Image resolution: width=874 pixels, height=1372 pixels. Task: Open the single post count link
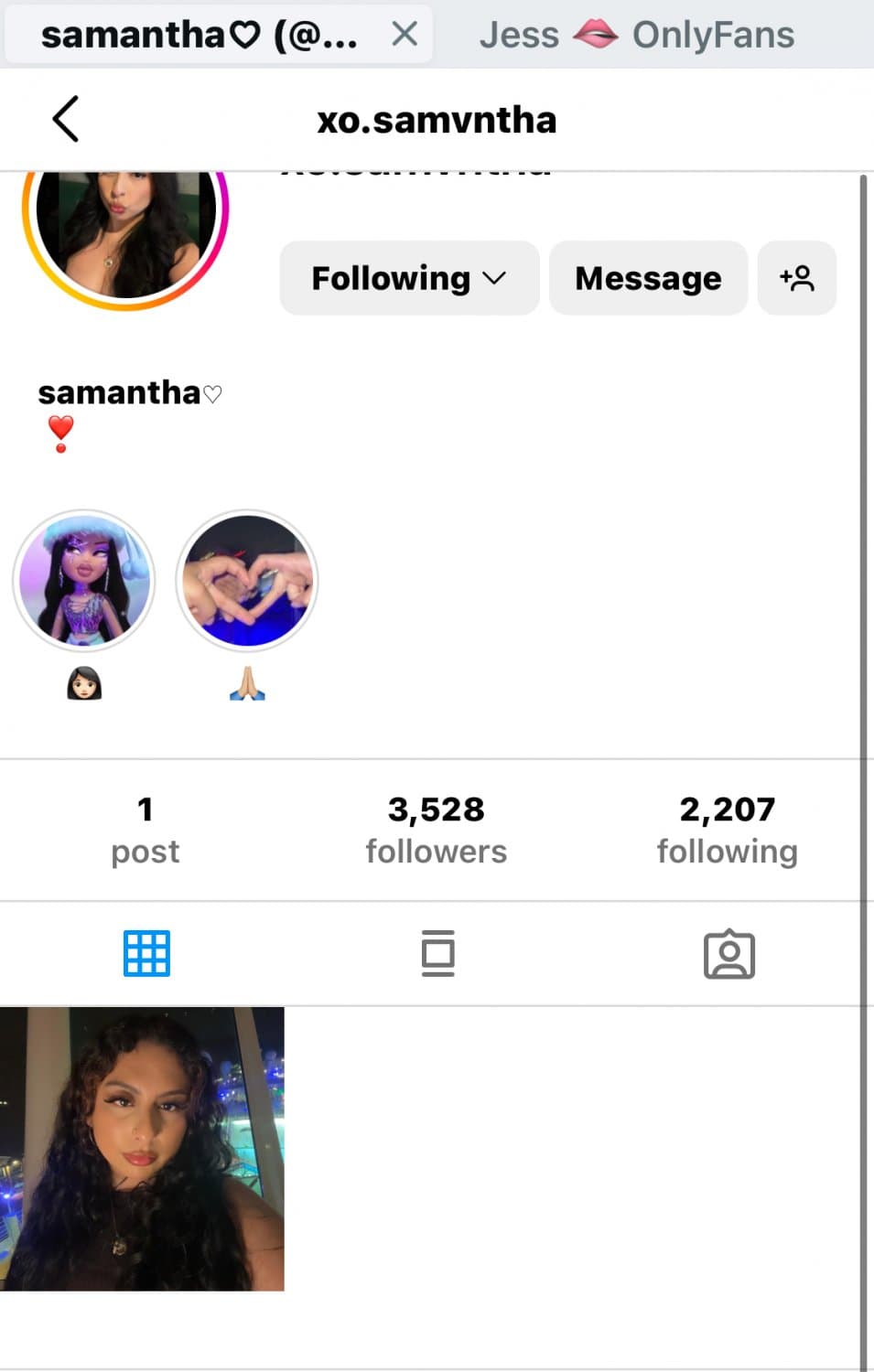click(146, 828)
